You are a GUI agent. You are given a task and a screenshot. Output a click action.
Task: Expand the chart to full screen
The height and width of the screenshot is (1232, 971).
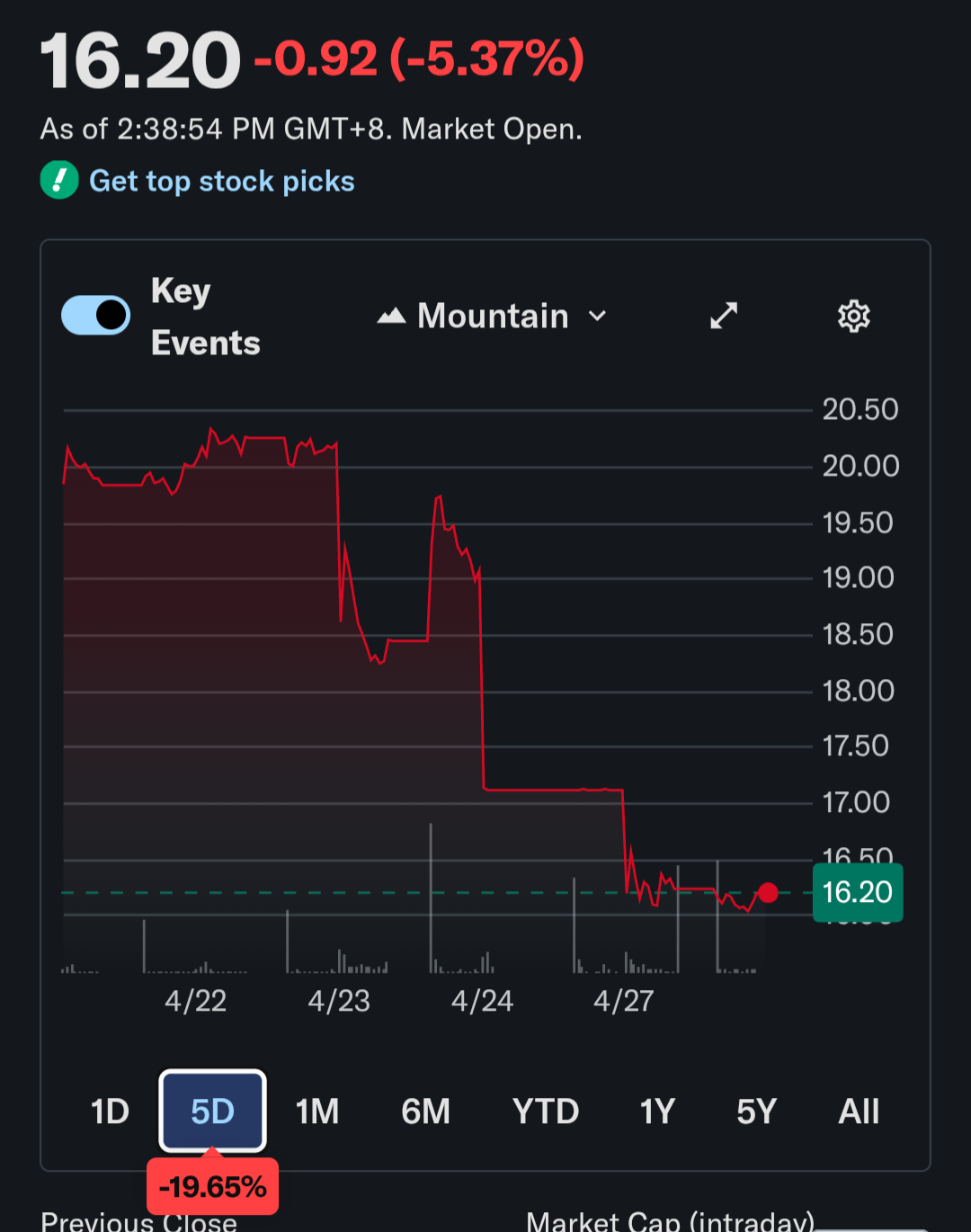pos(724,316)
